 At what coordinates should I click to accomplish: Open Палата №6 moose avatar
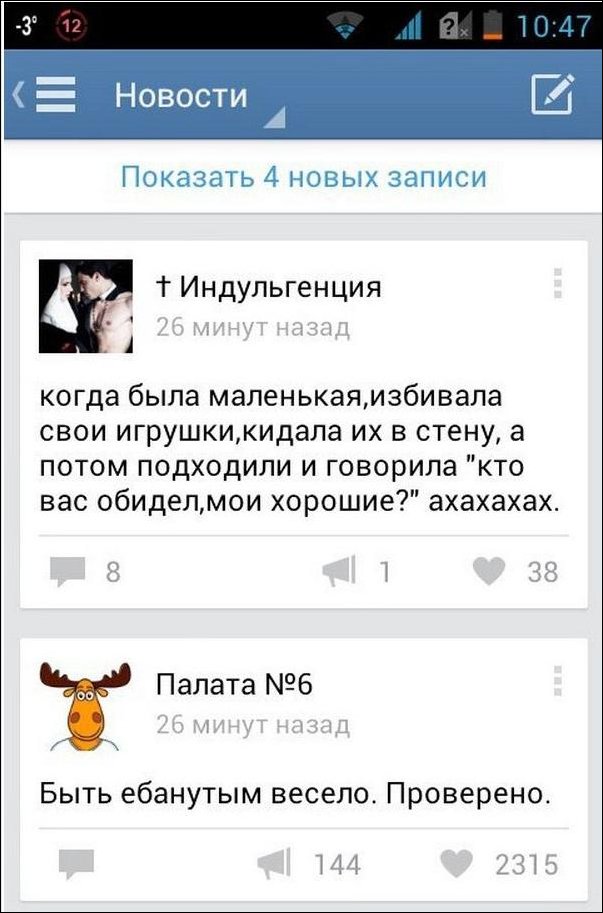click(x=85, y=706)
